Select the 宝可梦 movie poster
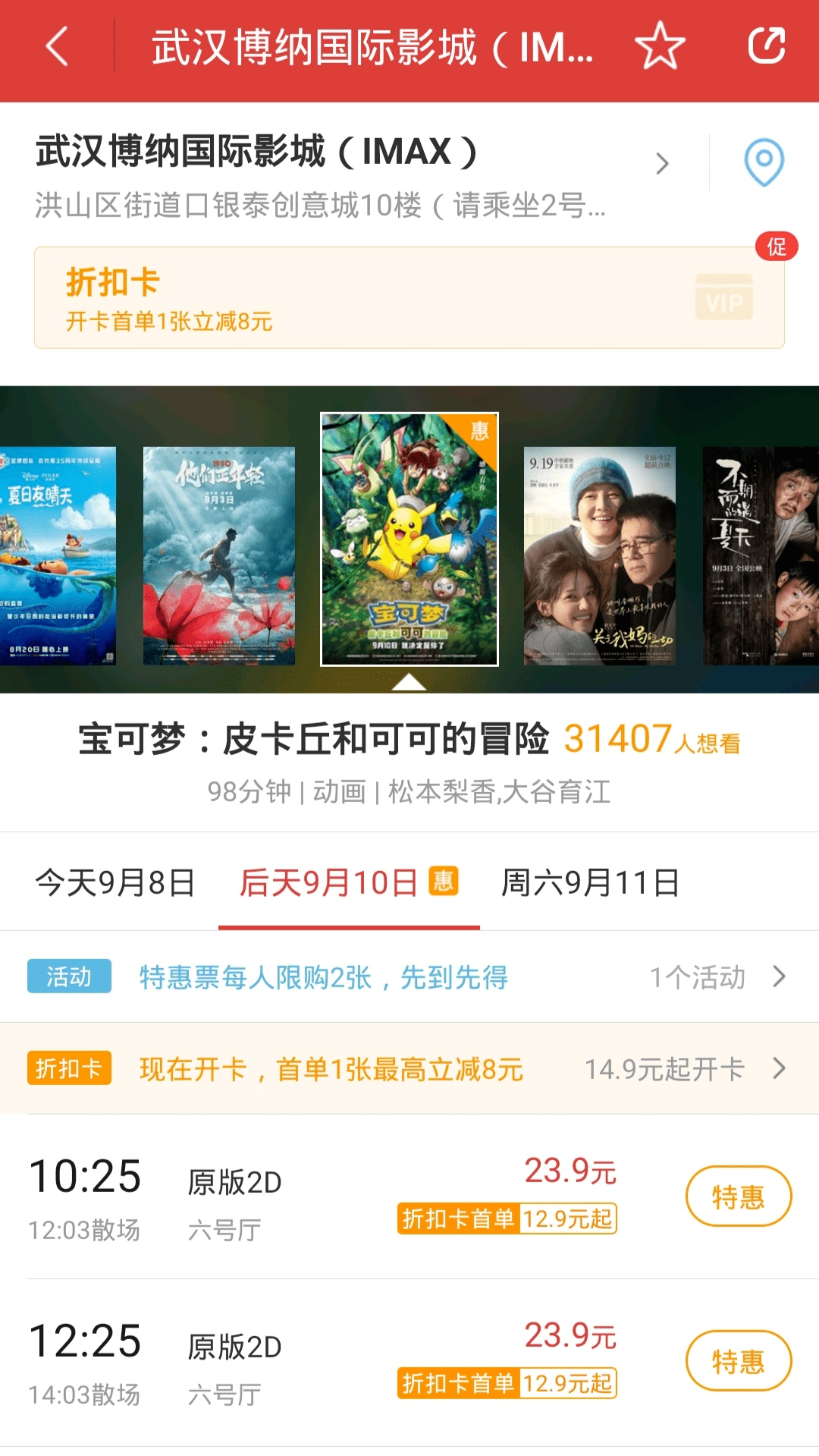 click(409, 539)
